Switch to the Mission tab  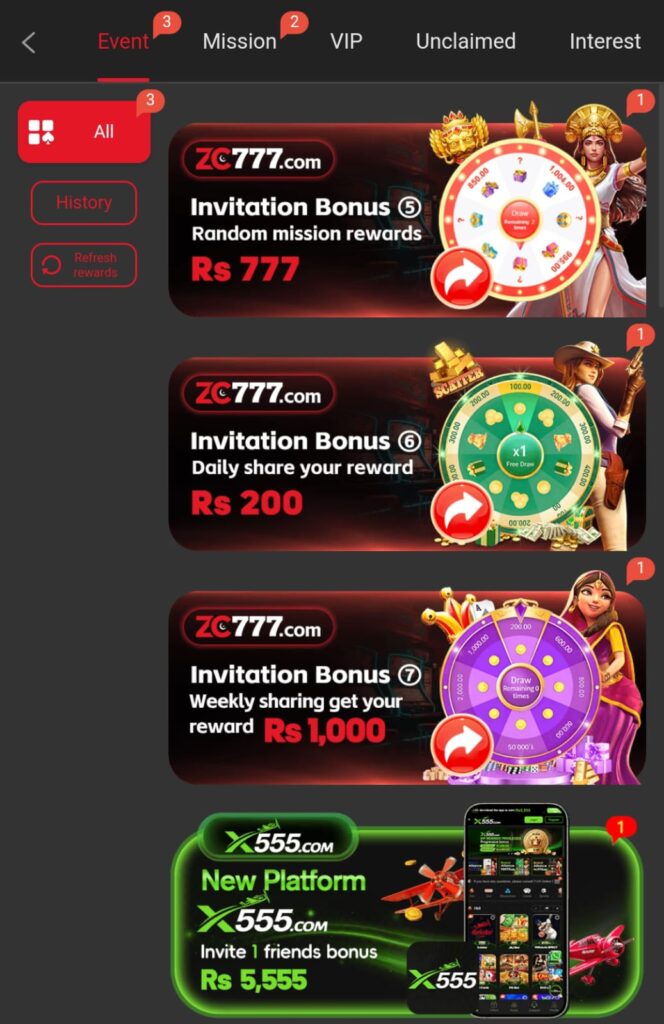point(239,42)
